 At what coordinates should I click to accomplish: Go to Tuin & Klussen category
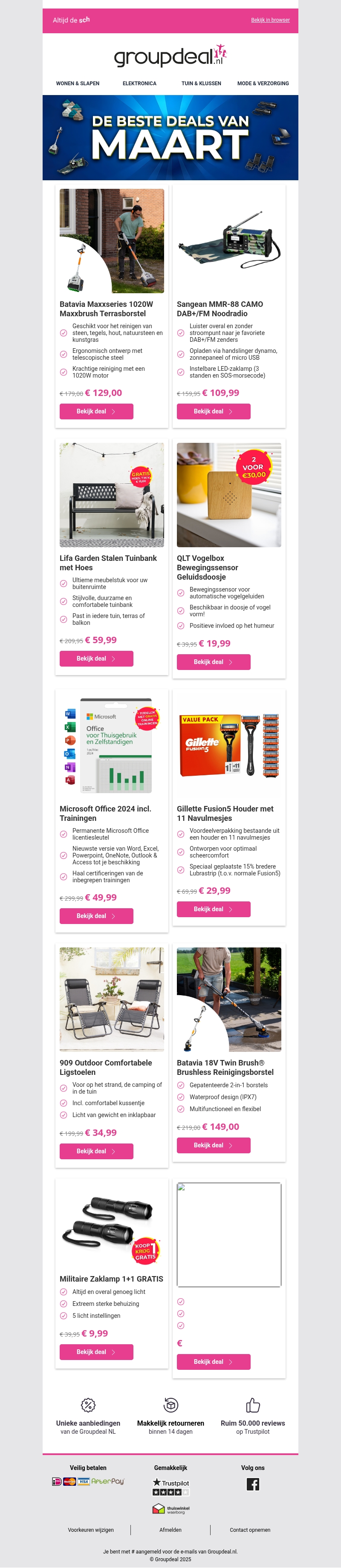(201, 84)
